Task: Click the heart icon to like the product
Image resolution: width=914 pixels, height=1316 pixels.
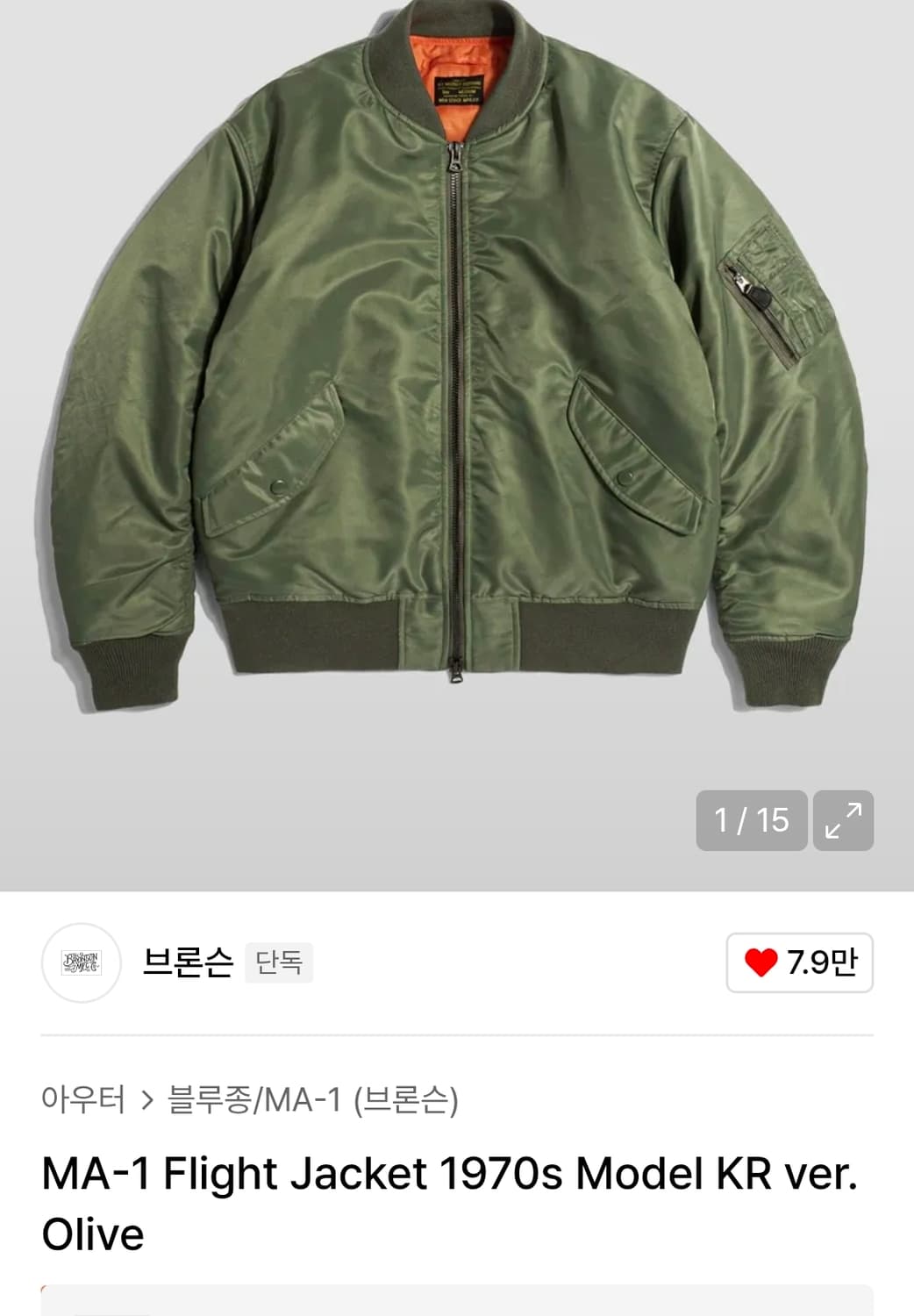Action: pyautogui.click(x=760, y=964)
